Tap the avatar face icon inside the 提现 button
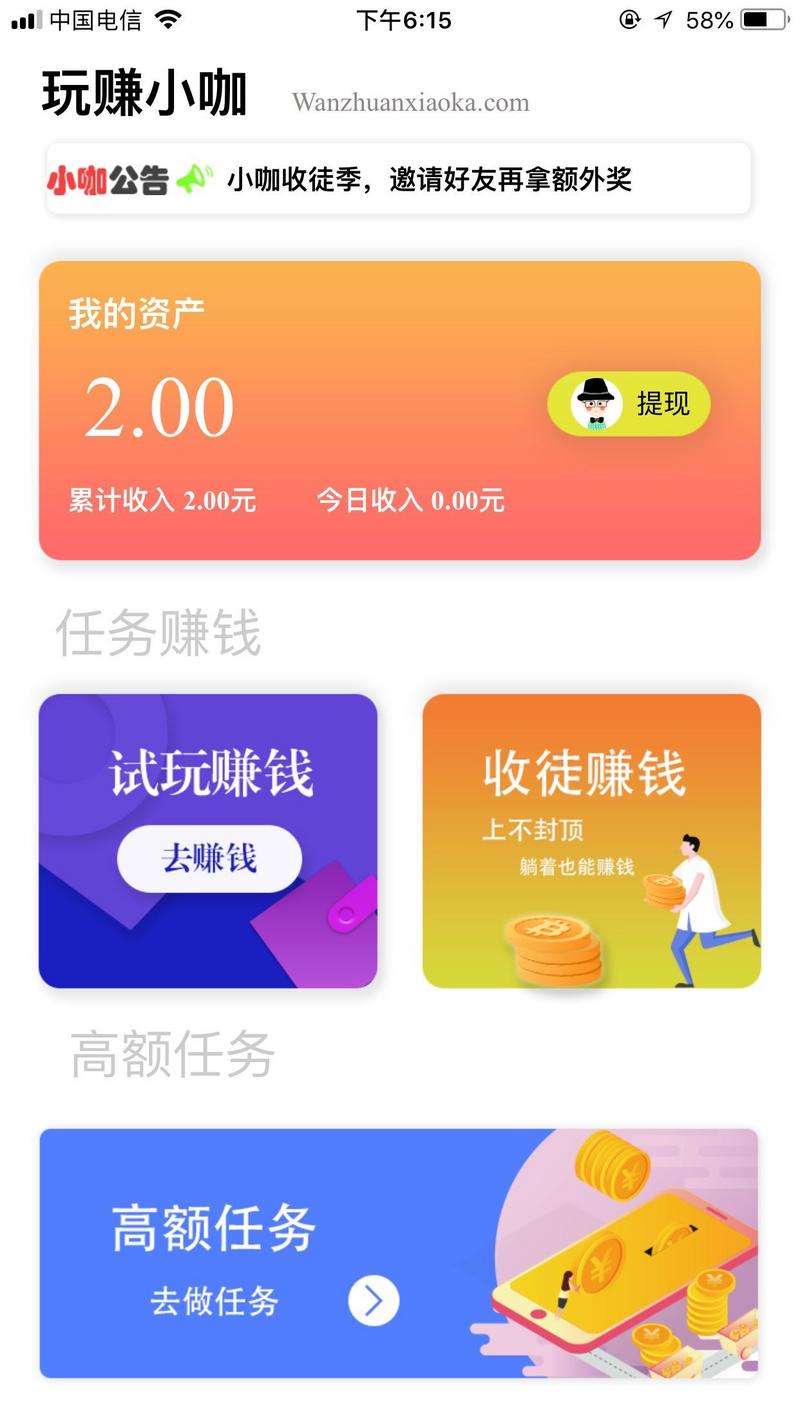The width and height of the screenshot is (800, 1422). point(594,403)
